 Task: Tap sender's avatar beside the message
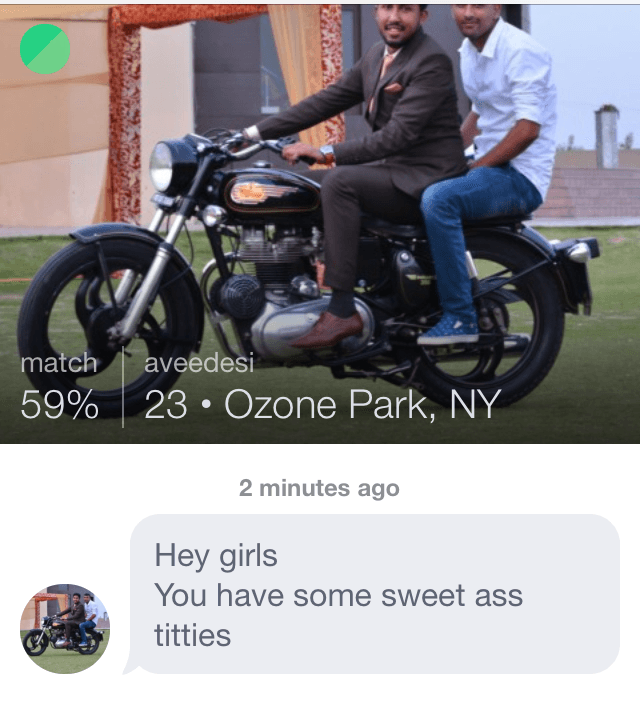(x=65, y=628)
